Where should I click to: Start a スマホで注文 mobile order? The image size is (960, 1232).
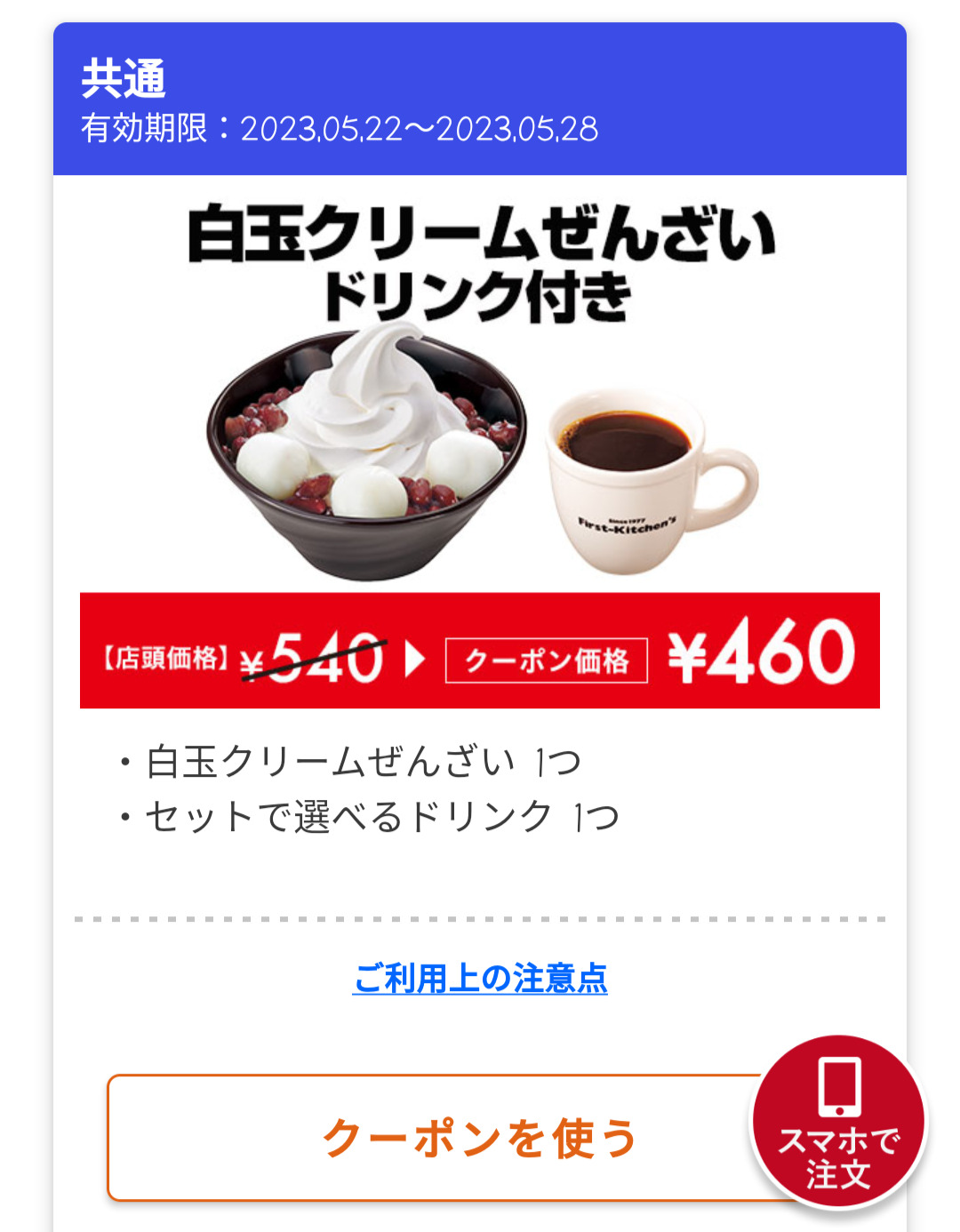click(838, 1122)
